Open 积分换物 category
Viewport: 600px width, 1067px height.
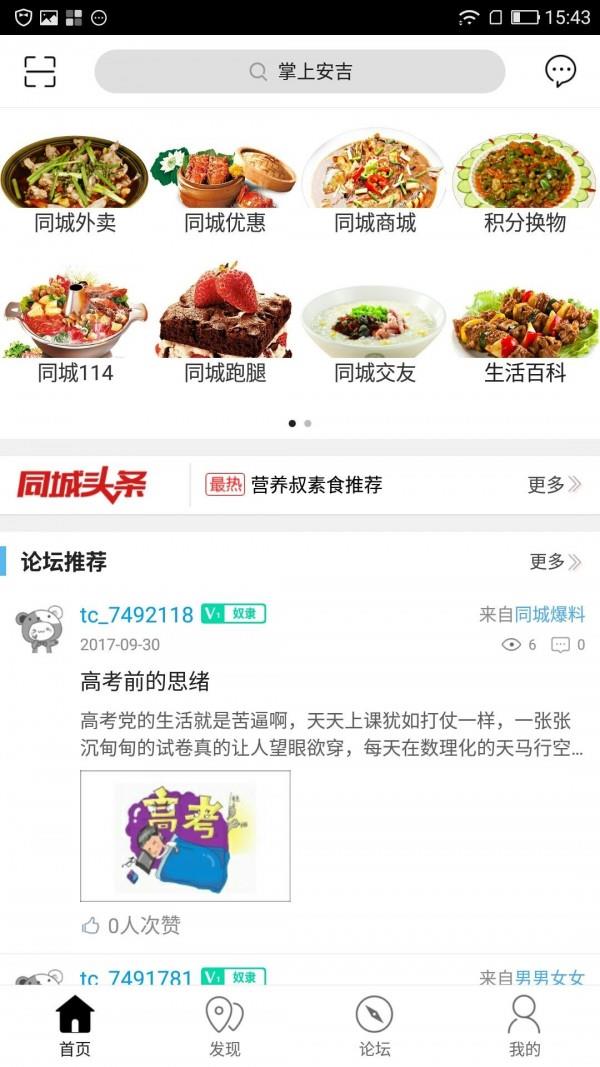(525, 185)
